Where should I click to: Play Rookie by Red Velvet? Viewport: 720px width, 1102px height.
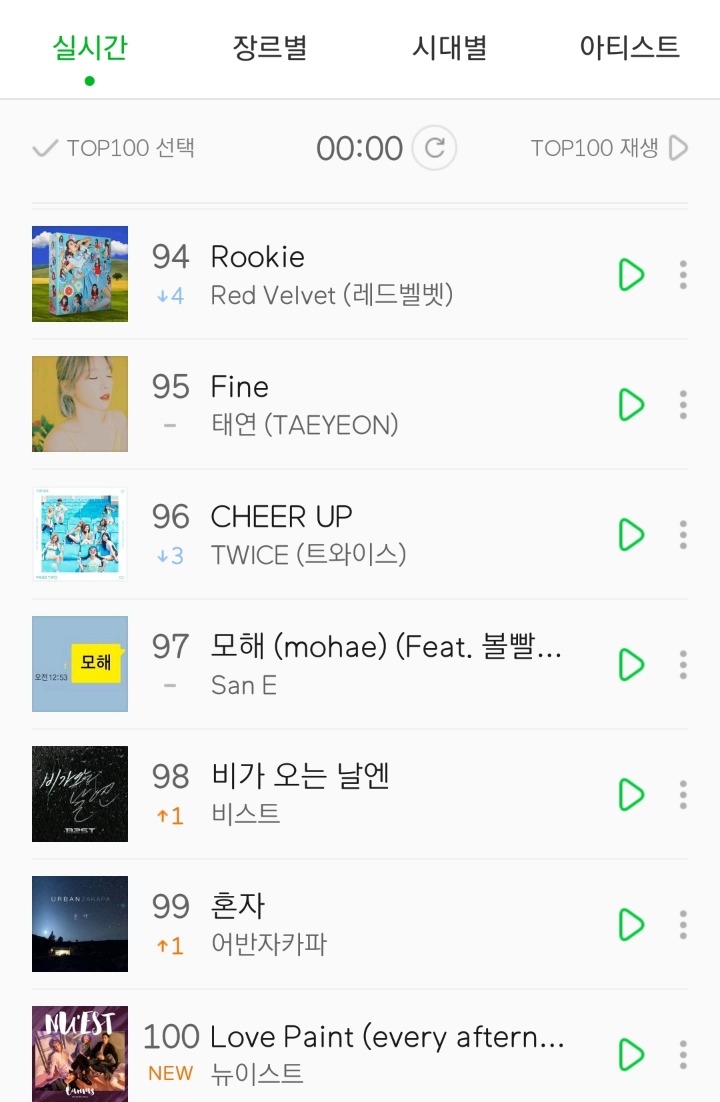[x=631, y=274]
